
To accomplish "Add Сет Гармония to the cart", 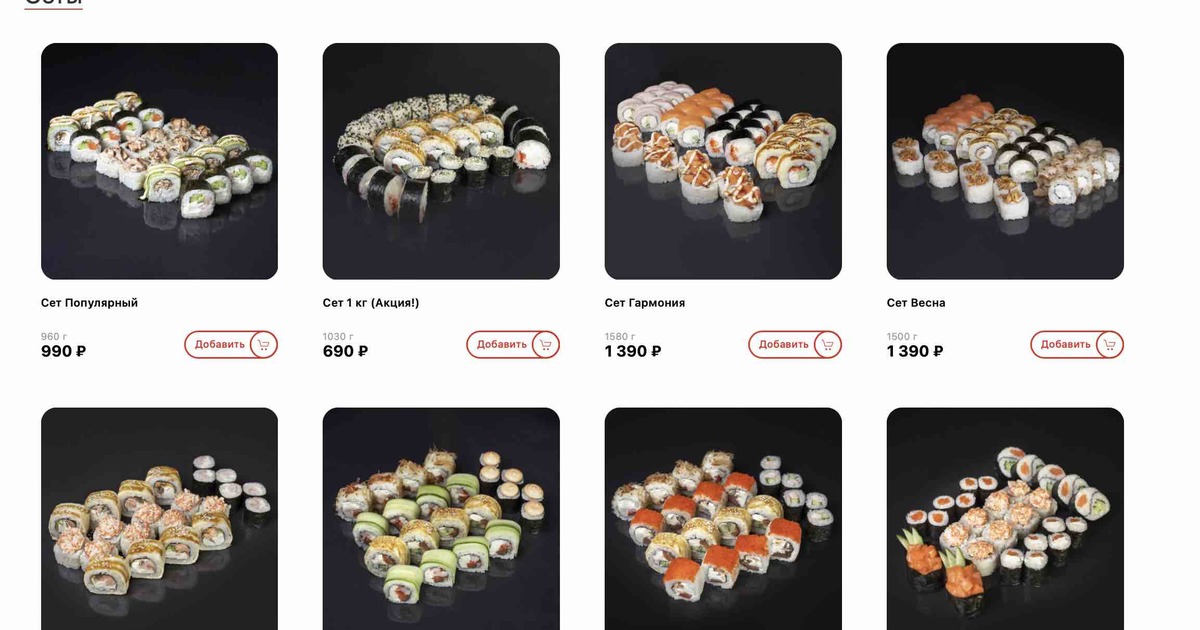I will point(794,345).
